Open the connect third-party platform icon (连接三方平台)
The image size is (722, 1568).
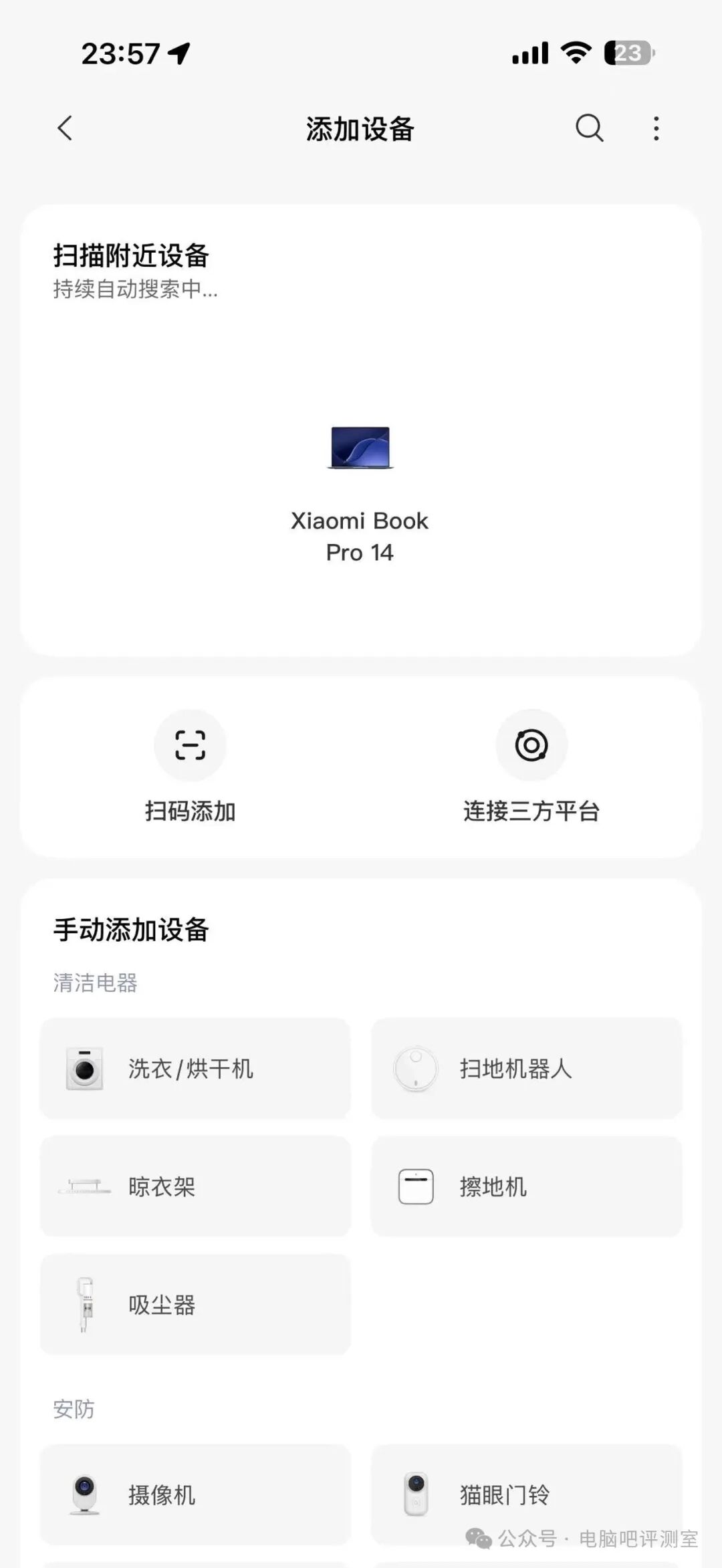pyautogui.click(x=531, y=744)
